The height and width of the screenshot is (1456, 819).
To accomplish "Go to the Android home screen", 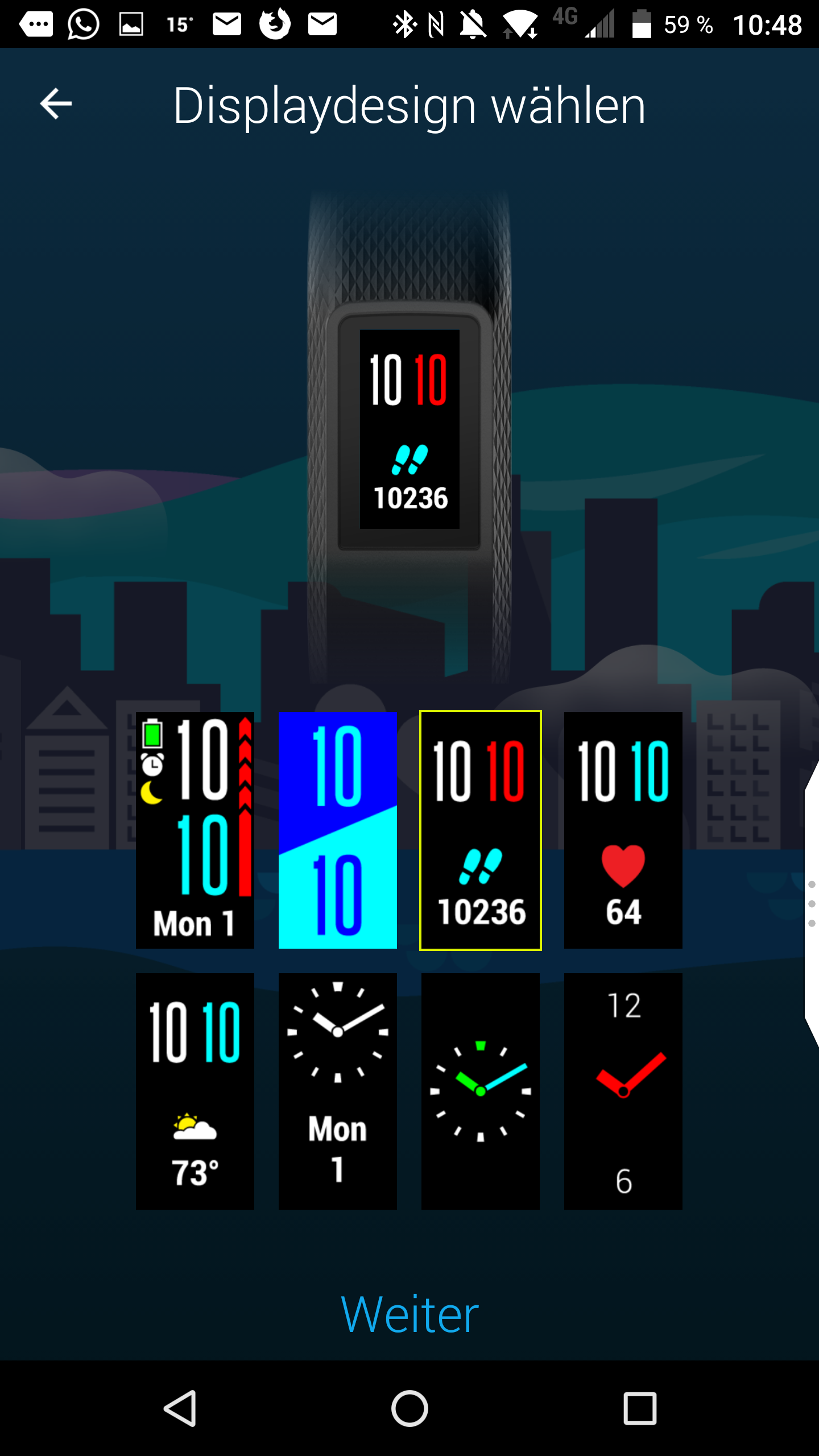I will click(409, 1408).
